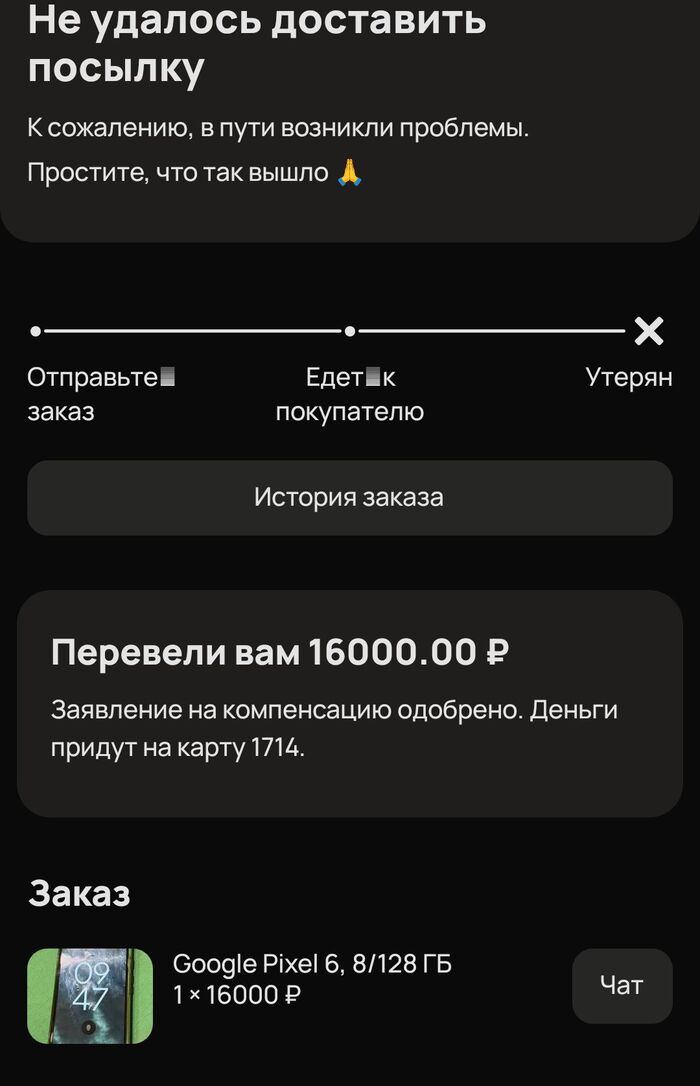View the Google Pixel 6 item thumbnail
This screenshot has height=1086, width=700.
pyautogui.click(x=90, y=996)
